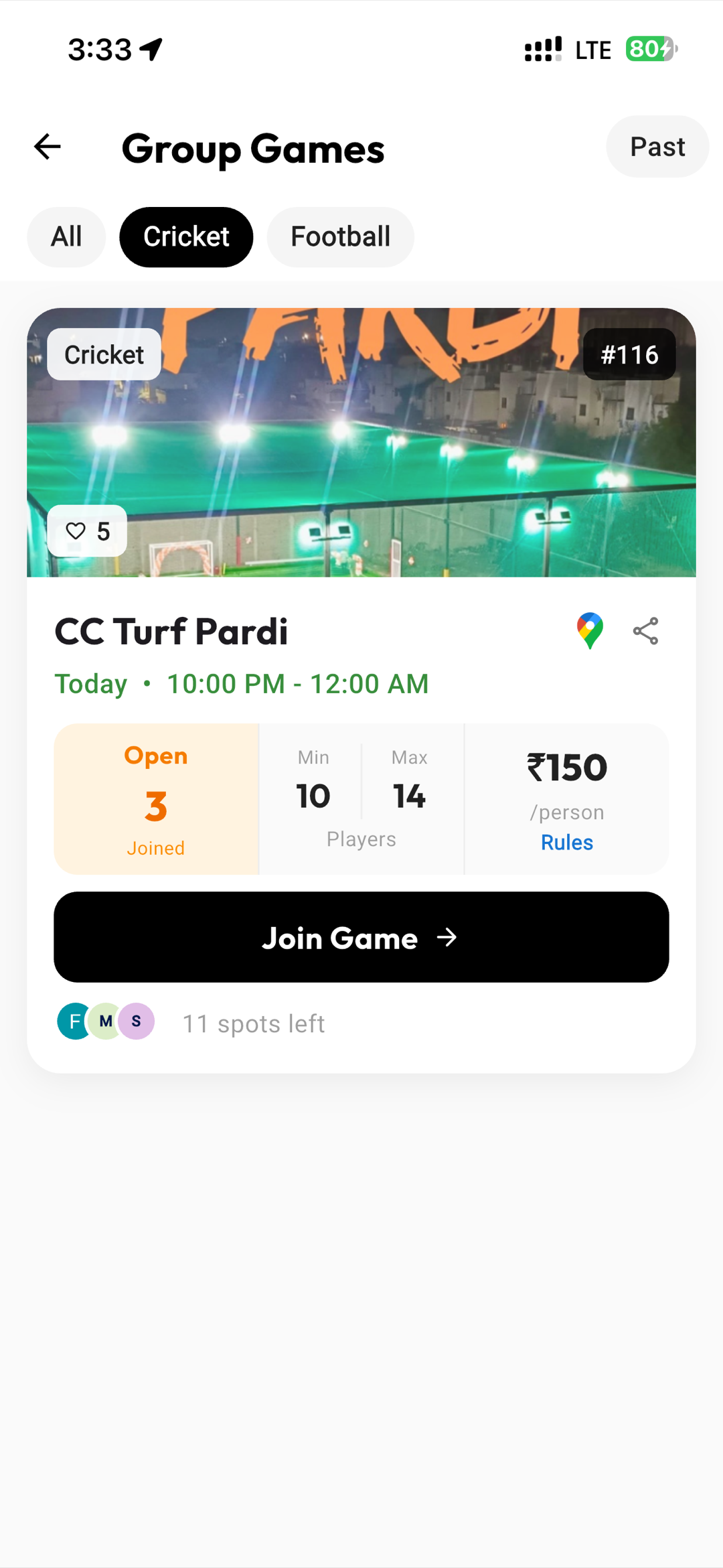Image resolution: width=723 pixels, height=1568 pixels.
Task: Tap Join Game for CC Turf Pardi
Action: pyautogui.click(x=361, y=938)
